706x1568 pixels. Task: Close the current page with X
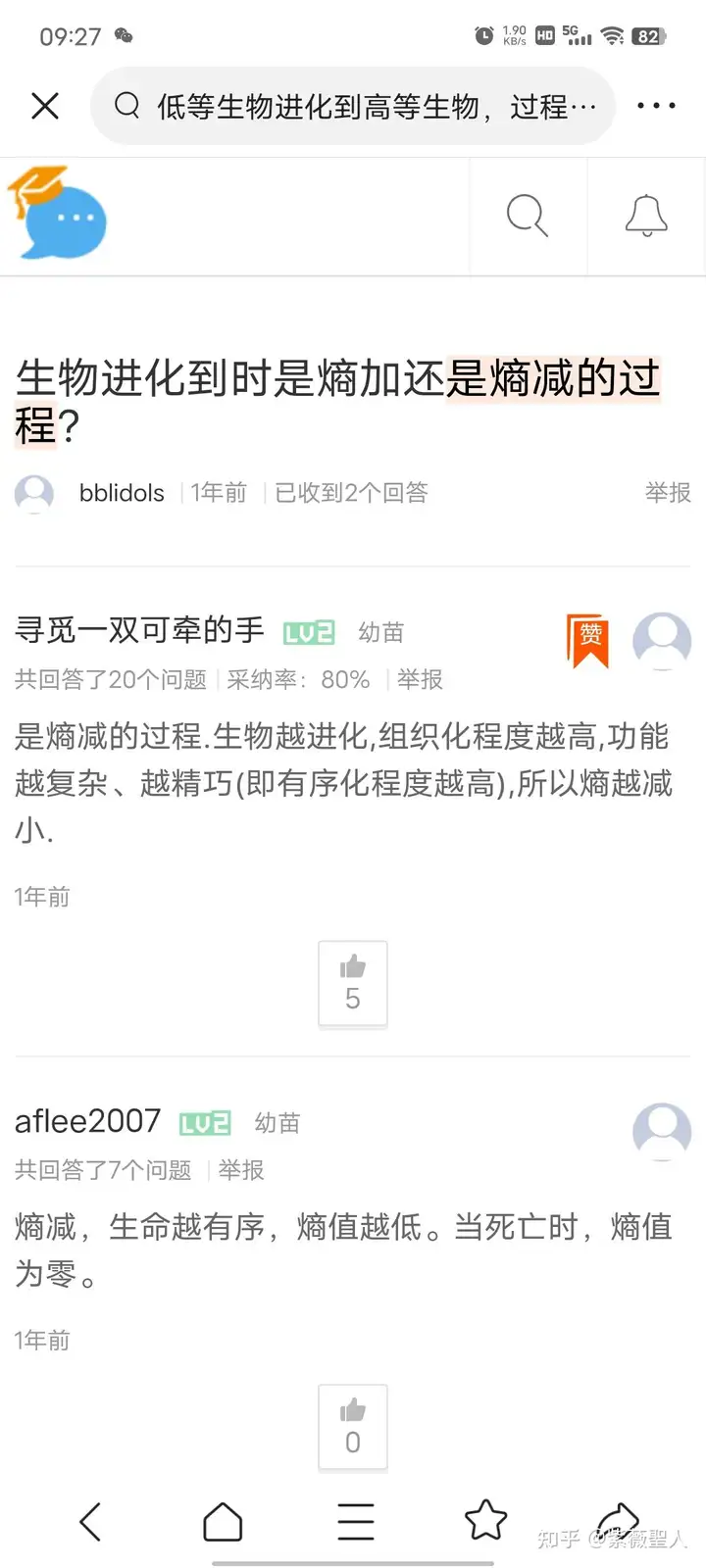(45, 106)
